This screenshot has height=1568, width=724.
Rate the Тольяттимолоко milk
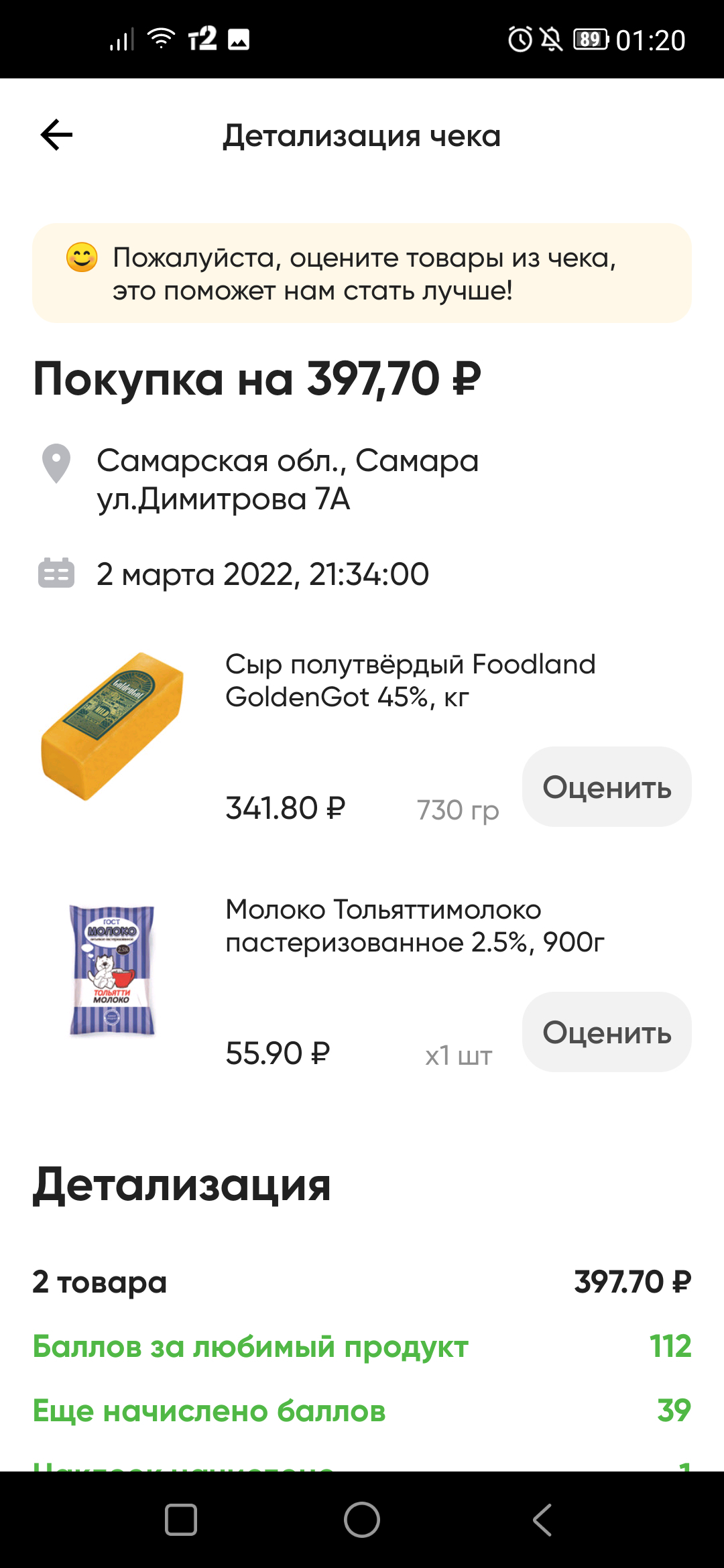607,1032
